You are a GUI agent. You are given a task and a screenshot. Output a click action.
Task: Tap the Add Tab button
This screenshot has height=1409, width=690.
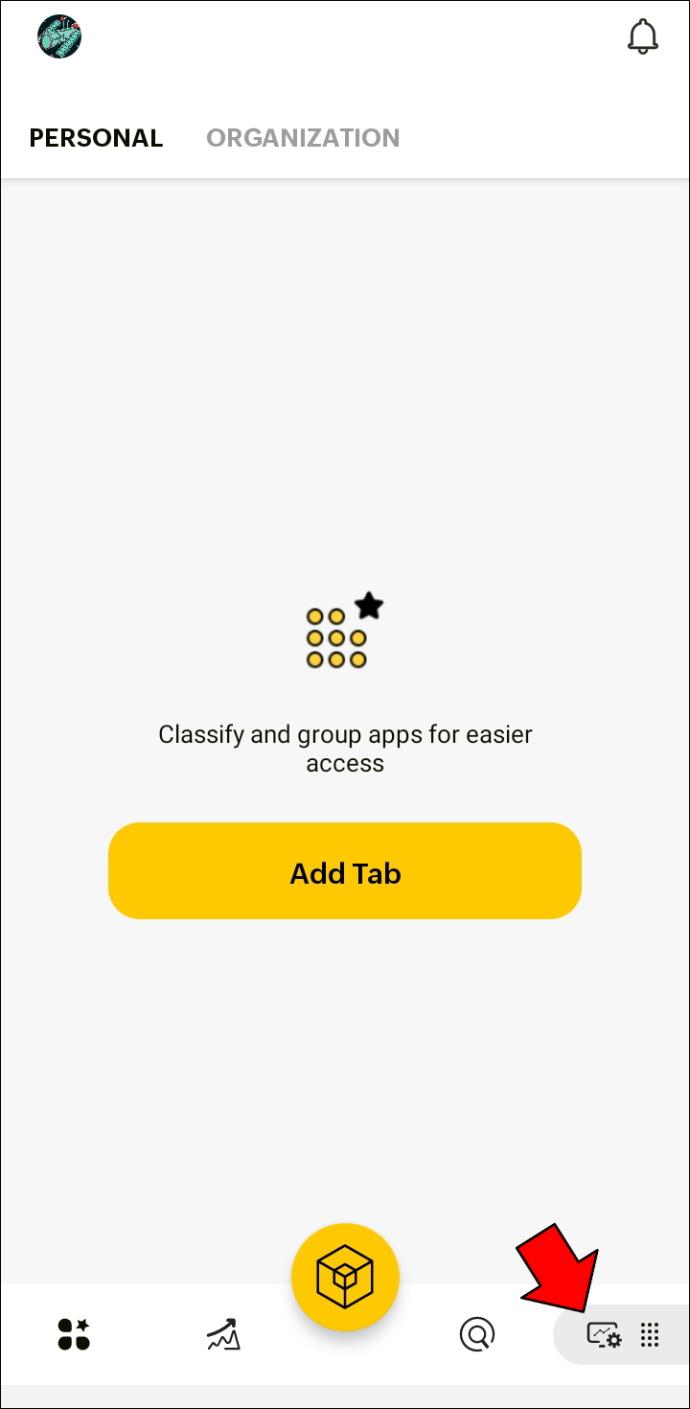point(345,871)
